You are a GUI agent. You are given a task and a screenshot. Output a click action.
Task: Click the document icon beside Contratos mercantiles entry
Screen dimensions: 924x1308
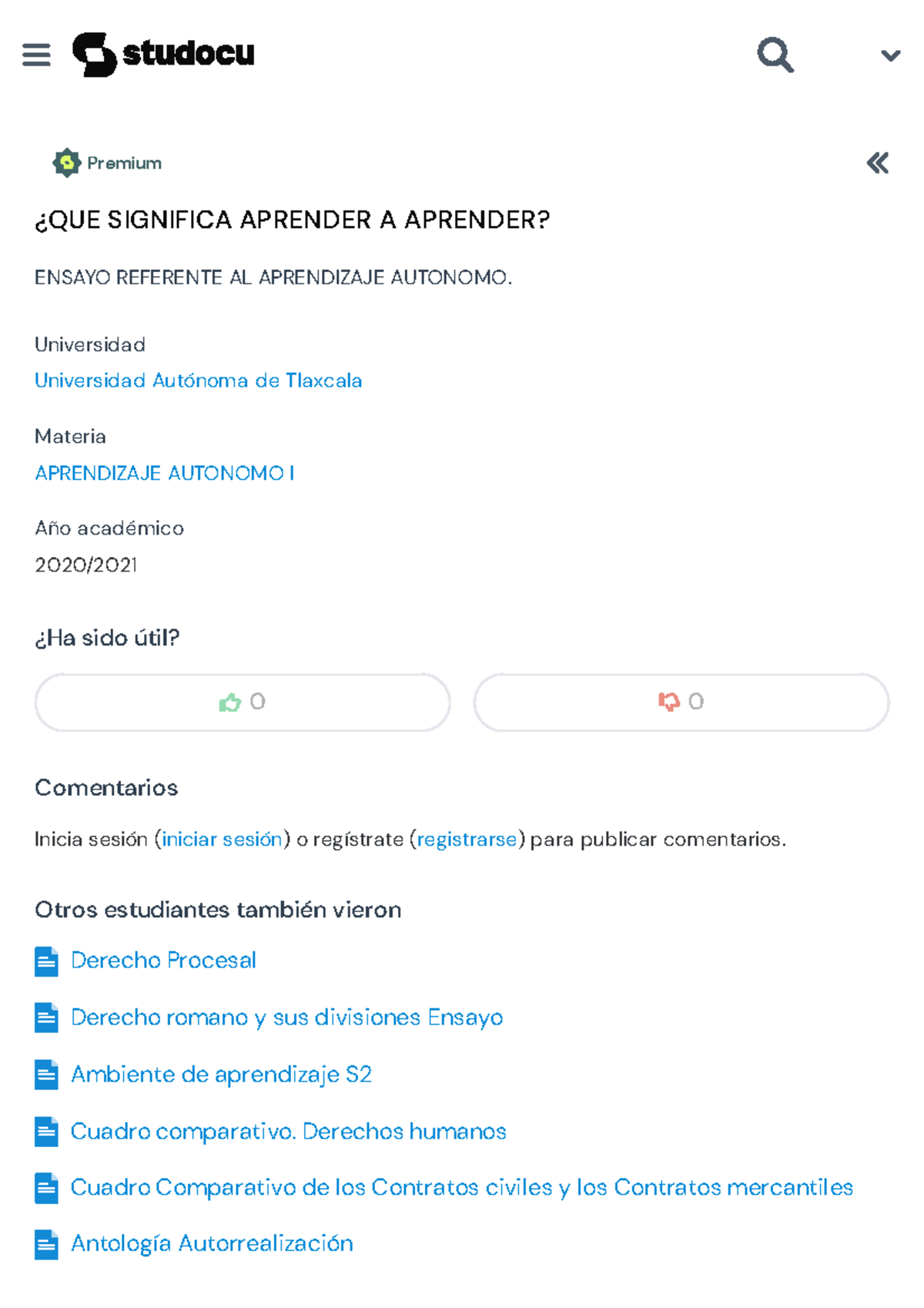(45, 1189)
